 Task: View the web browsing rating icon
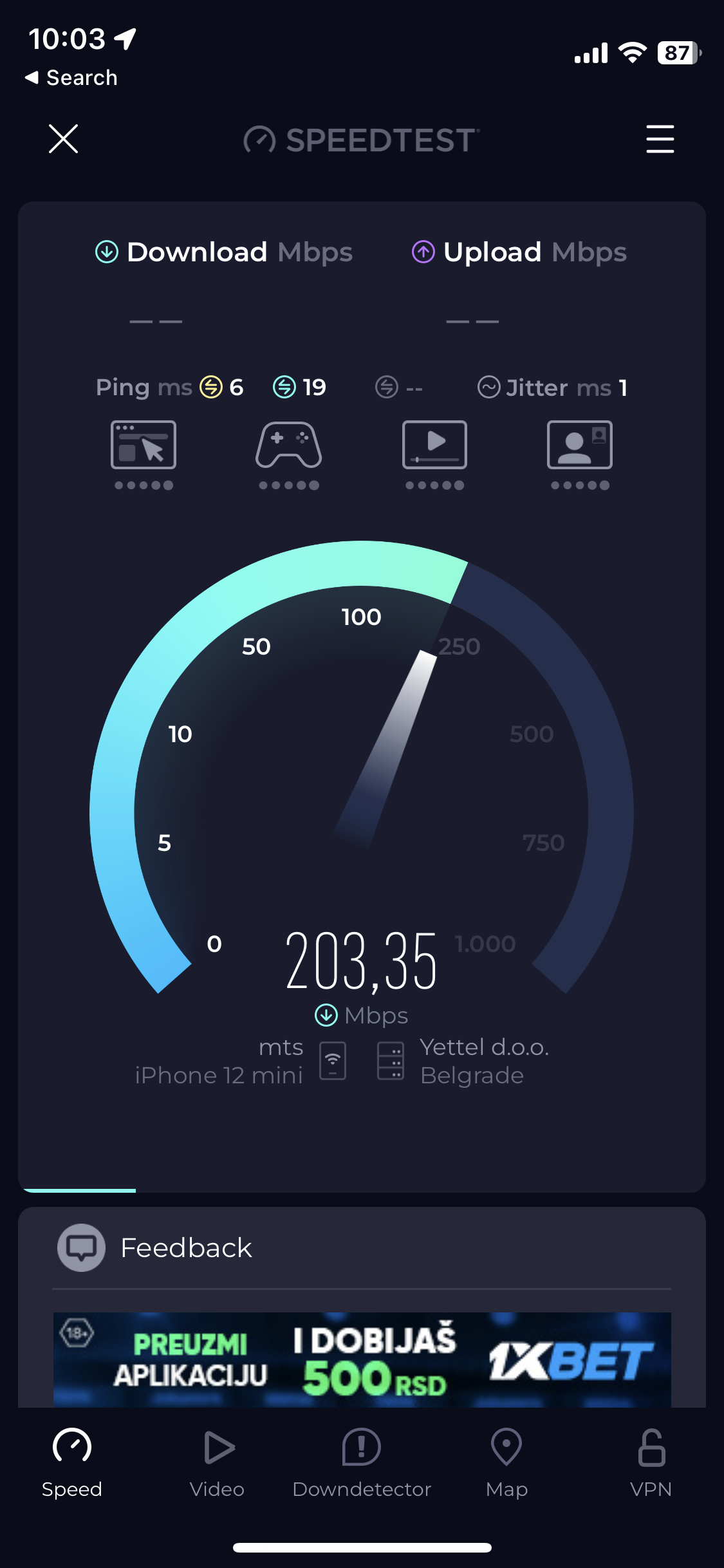click(x=144, y=445)
